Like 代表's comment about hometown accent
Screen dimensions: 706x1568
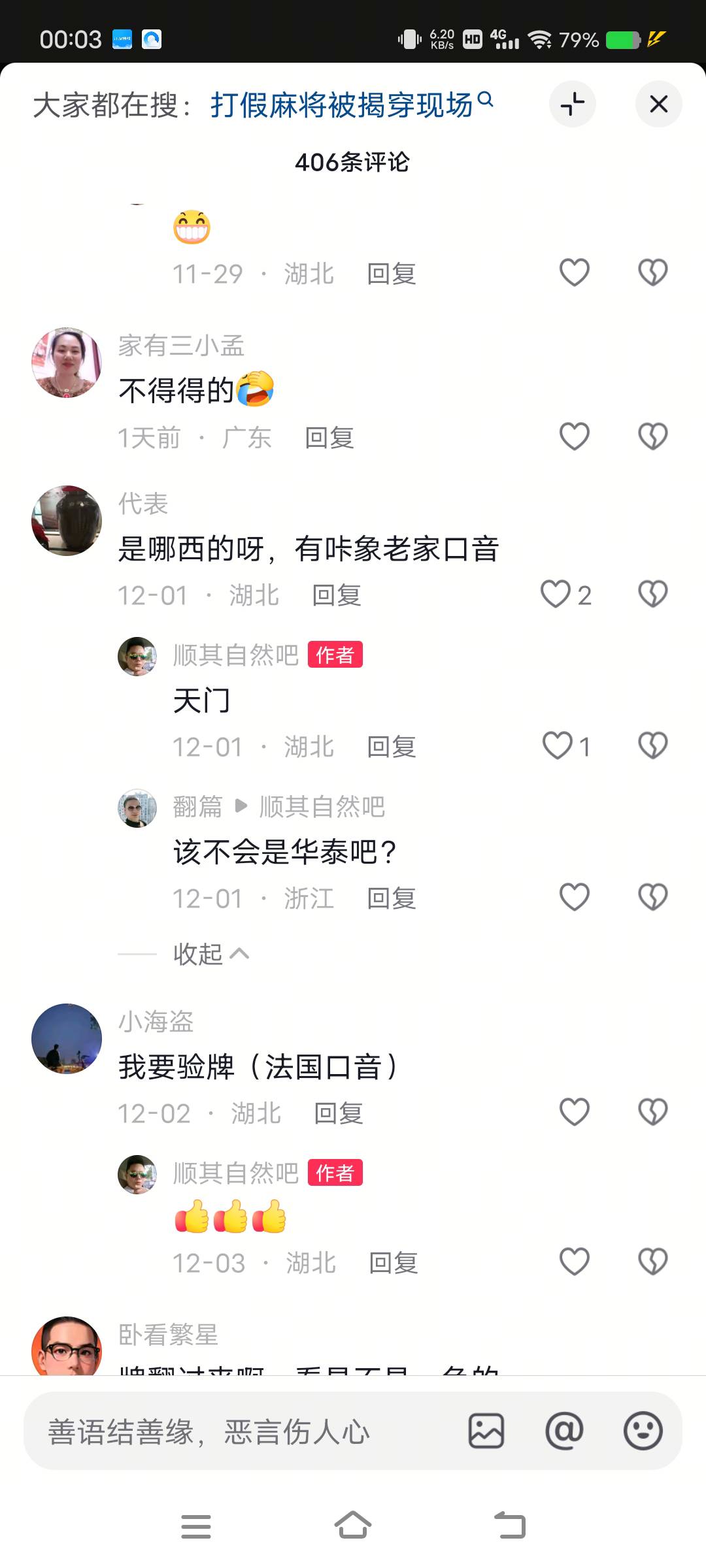coord(556,595)
